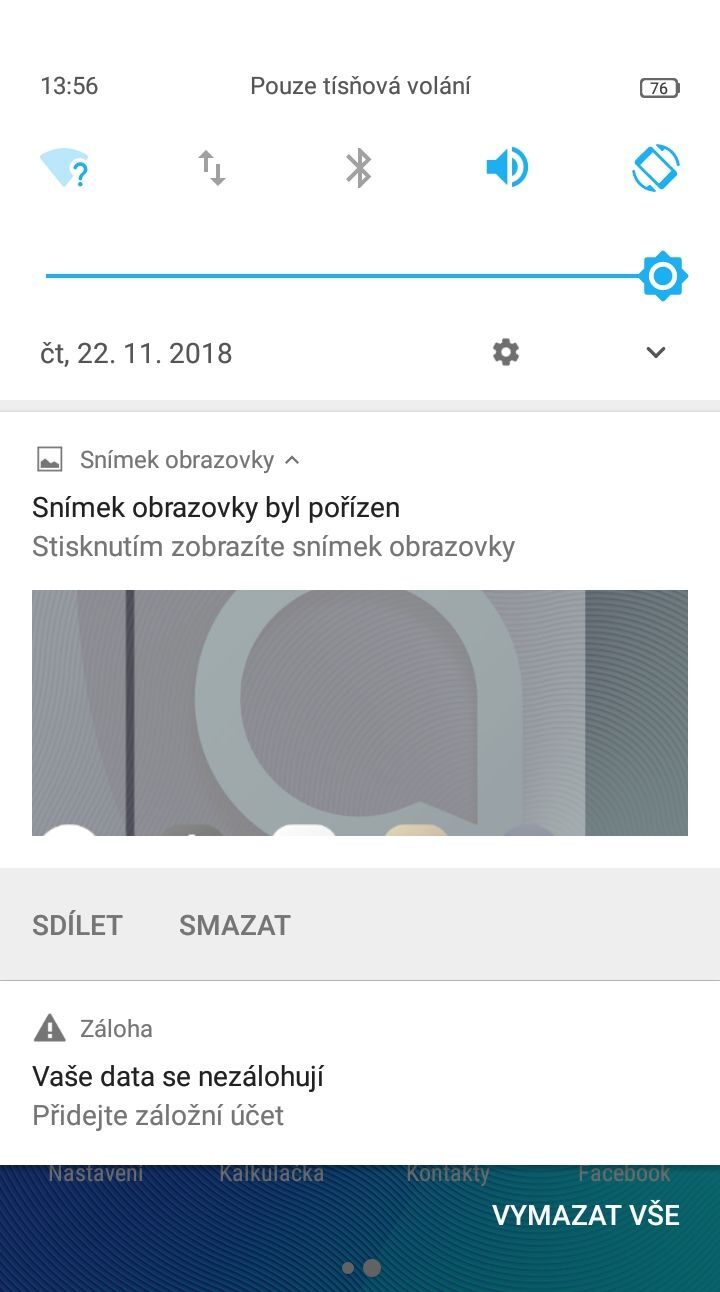Open Settings with the gear icon

click(505, 352)
